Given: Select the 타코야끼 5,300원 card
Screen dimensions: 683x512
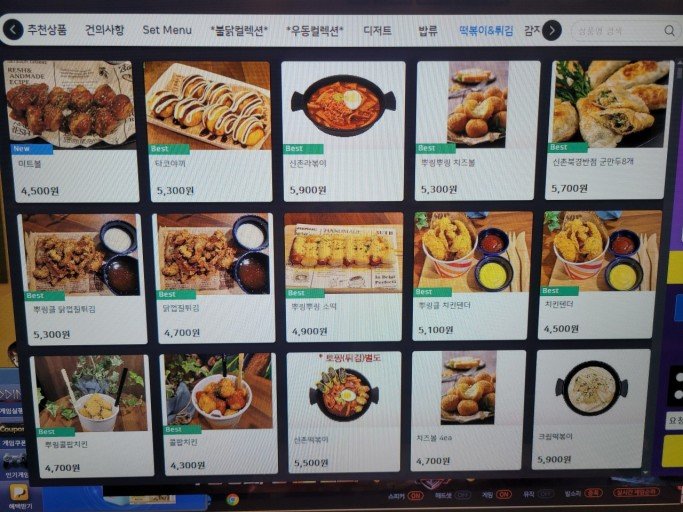Looking at the screenshot, I should click(208, 130).
